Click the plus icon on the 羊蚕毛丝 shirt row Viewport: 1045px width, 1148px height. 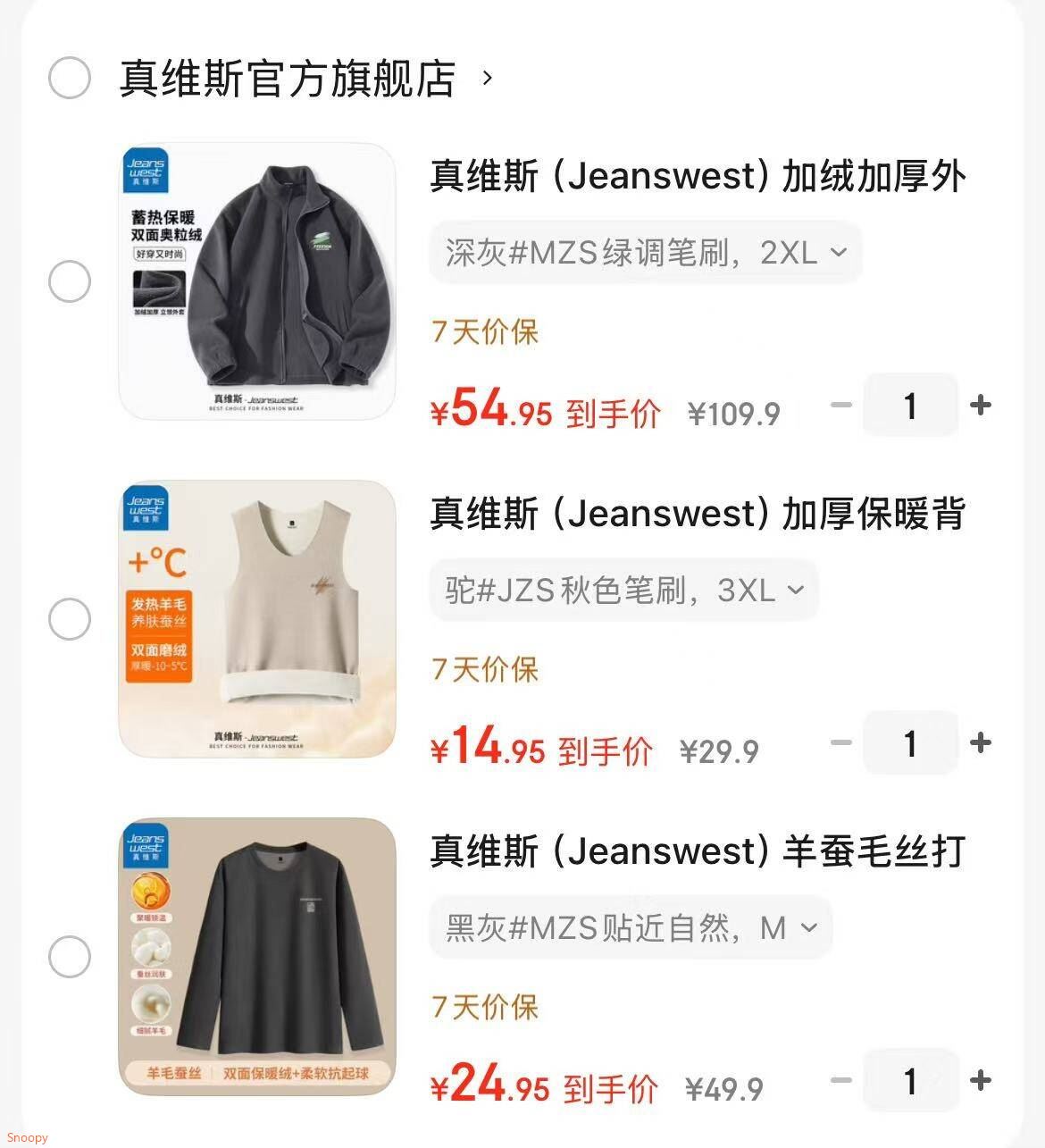click(981, 1081)
